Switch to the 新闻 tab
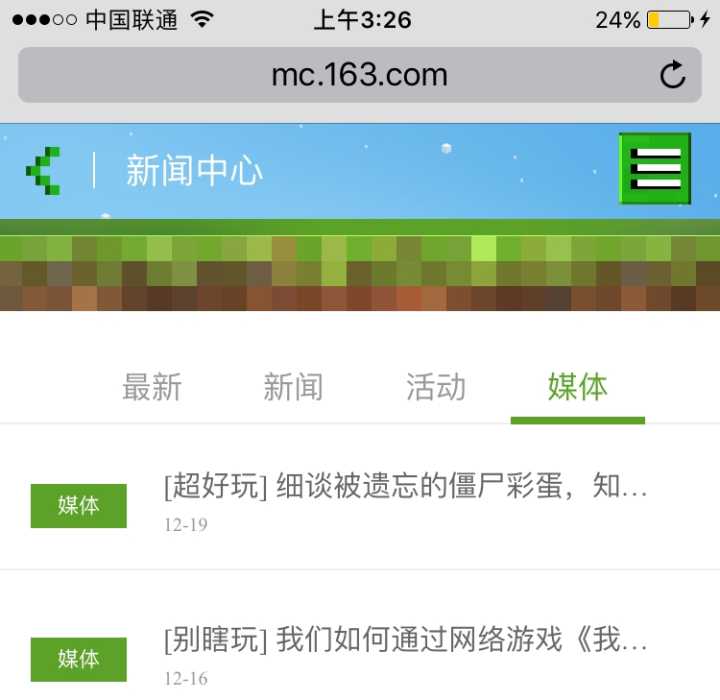 click(293, 387)
